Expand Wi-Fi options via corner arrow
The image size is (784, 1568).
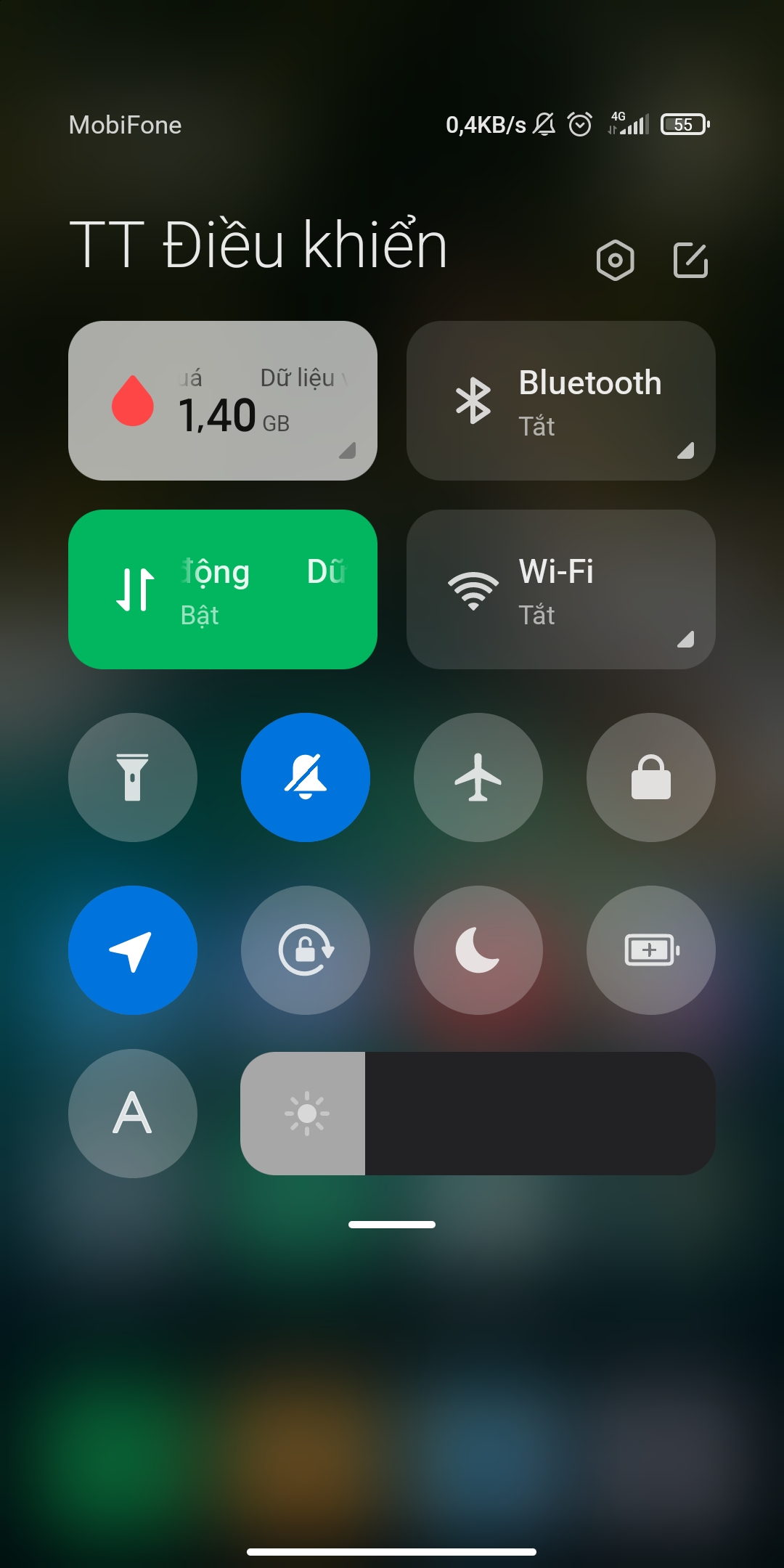[686, 639]
